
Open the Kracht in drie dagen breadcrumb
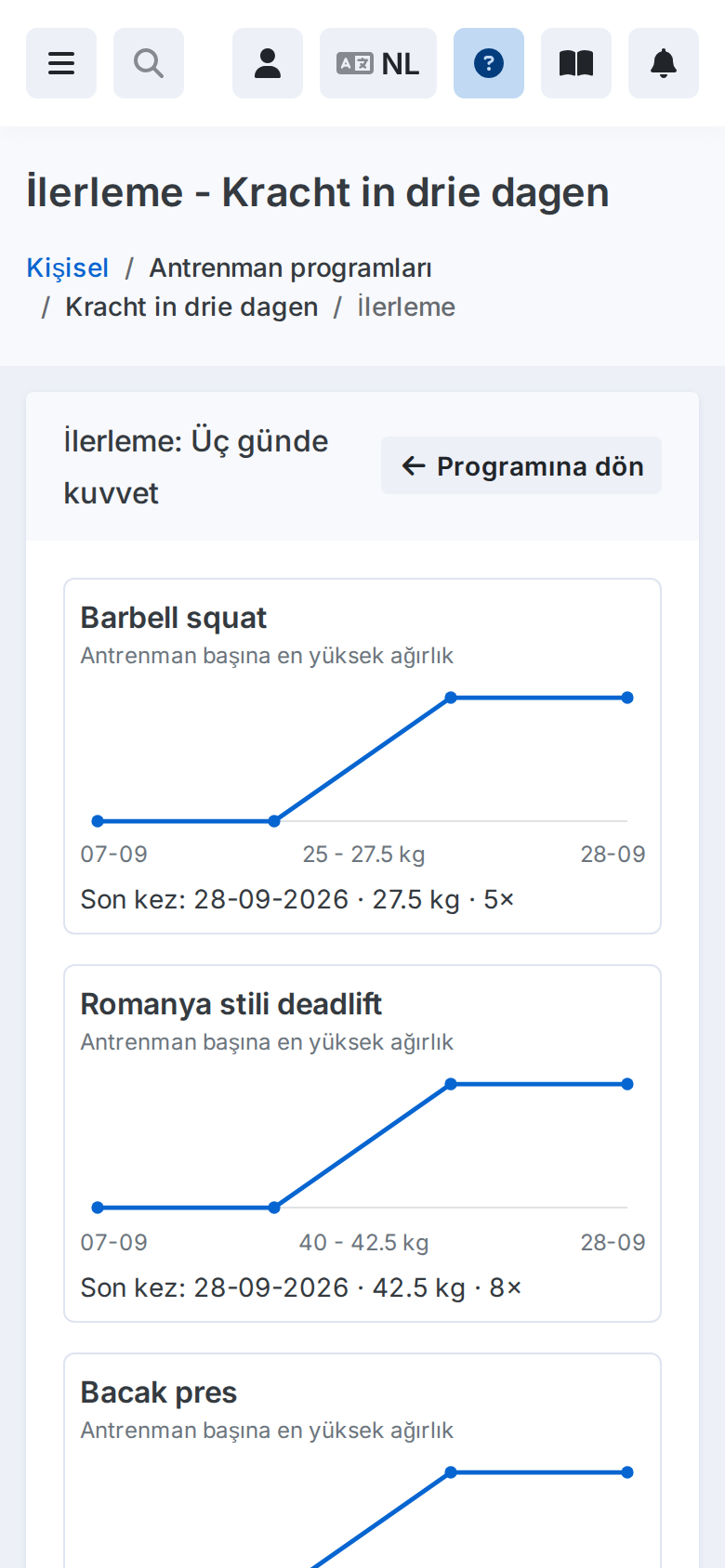(191, 307)
